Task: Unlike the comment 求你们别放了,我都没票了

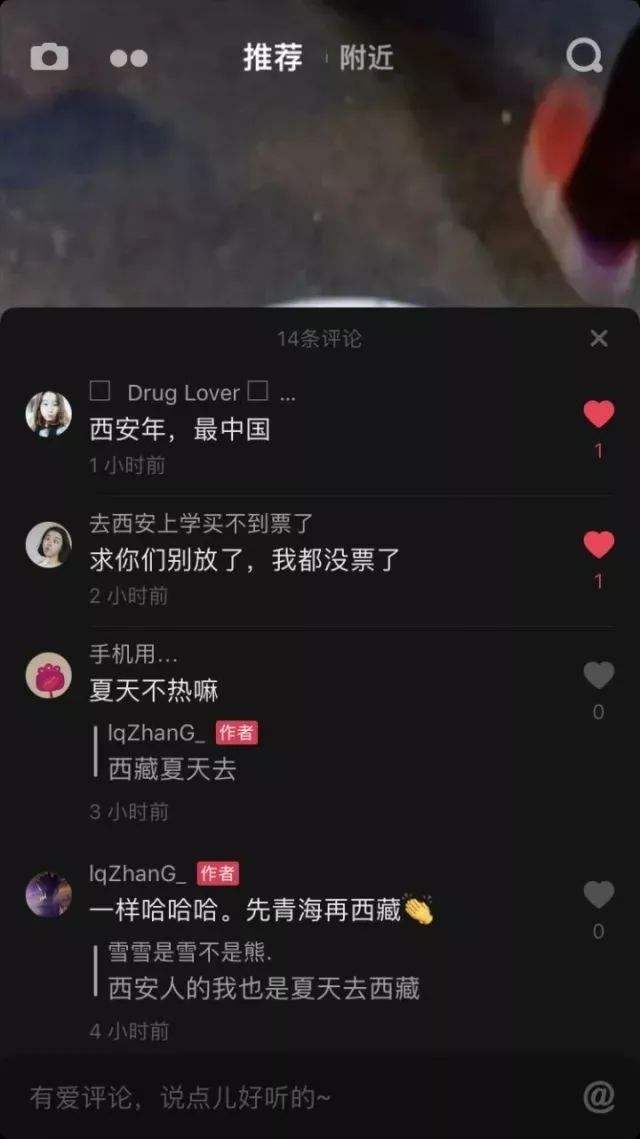Action: (x=598, y=545)
